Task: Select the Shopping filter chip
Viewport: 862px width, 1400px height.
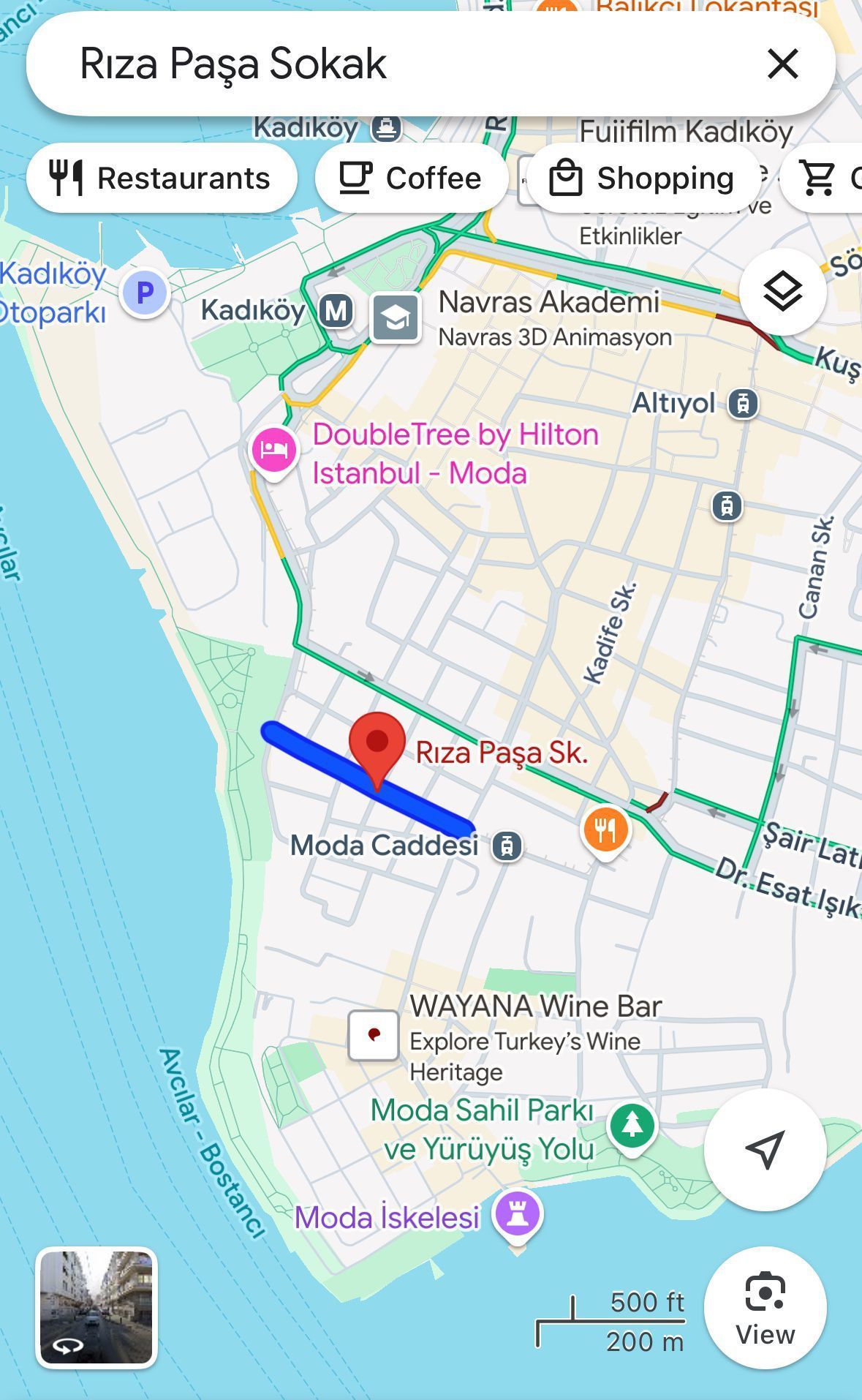Action: (x=643, y=178)
